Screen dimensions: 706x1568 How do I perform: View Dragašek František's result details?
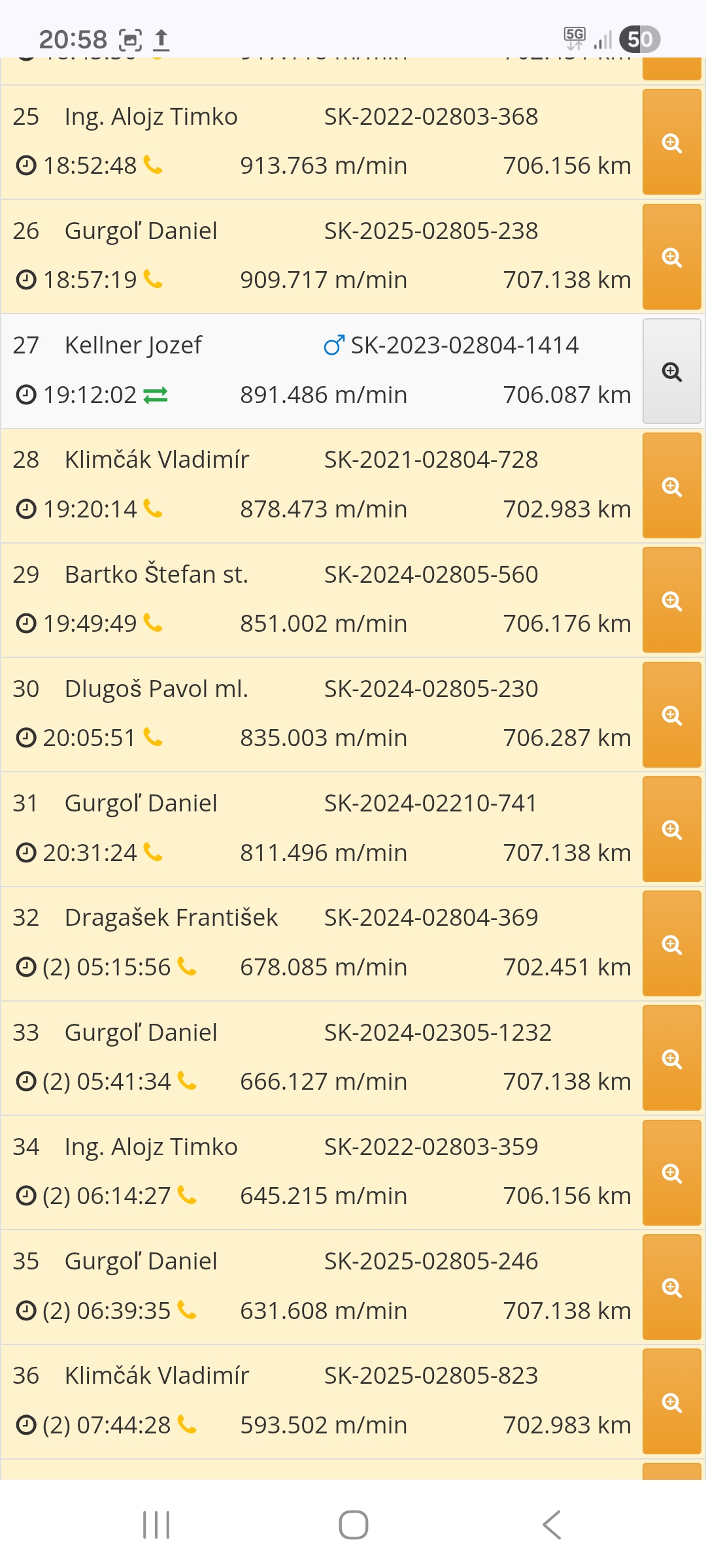pos(672,943)
